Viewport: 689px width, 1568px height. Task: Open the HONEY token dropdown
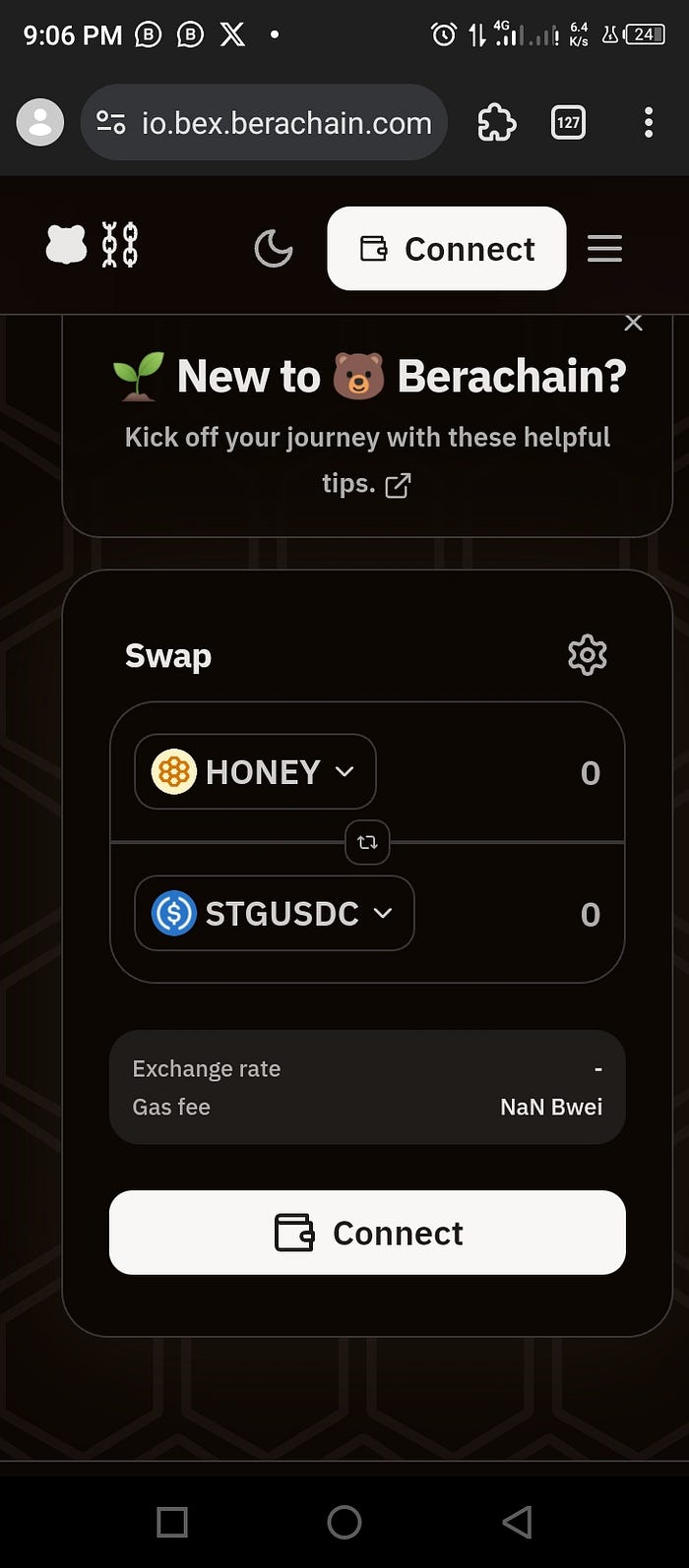coord(255,772)
